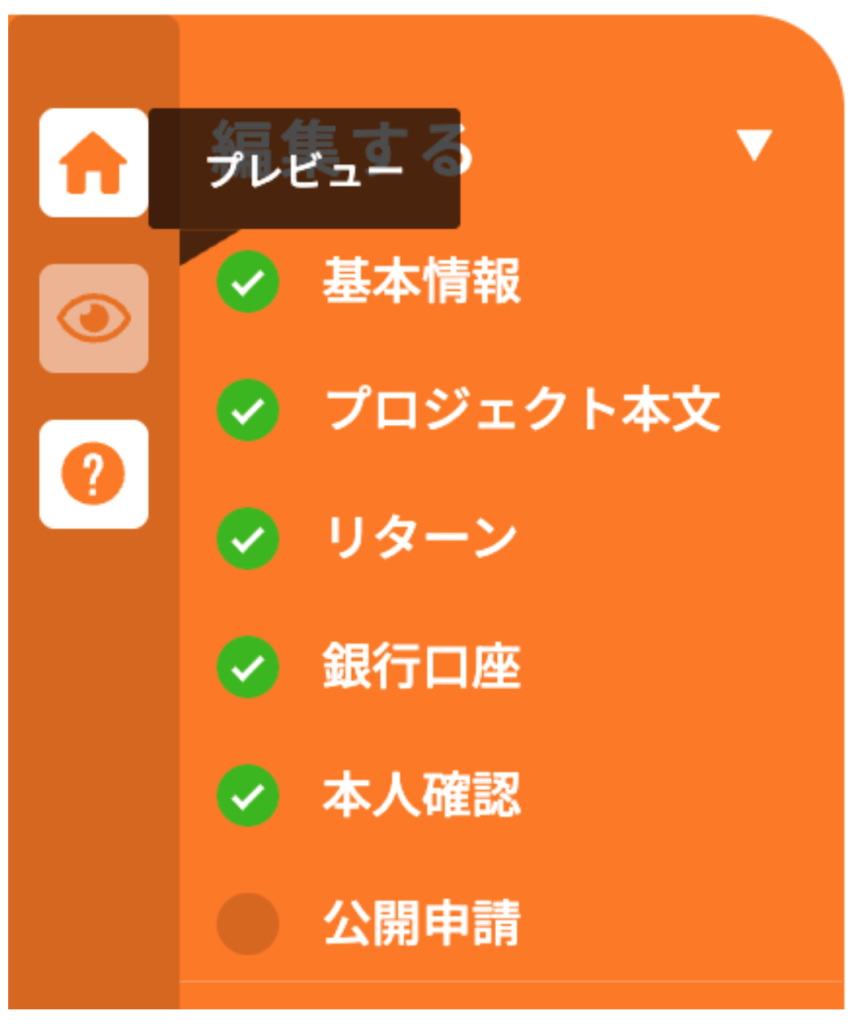The width and height of the screenshot is (857, 1024).
Task: Select 本人確認 item
Action: pyautogui.click(x=421, y=795)
